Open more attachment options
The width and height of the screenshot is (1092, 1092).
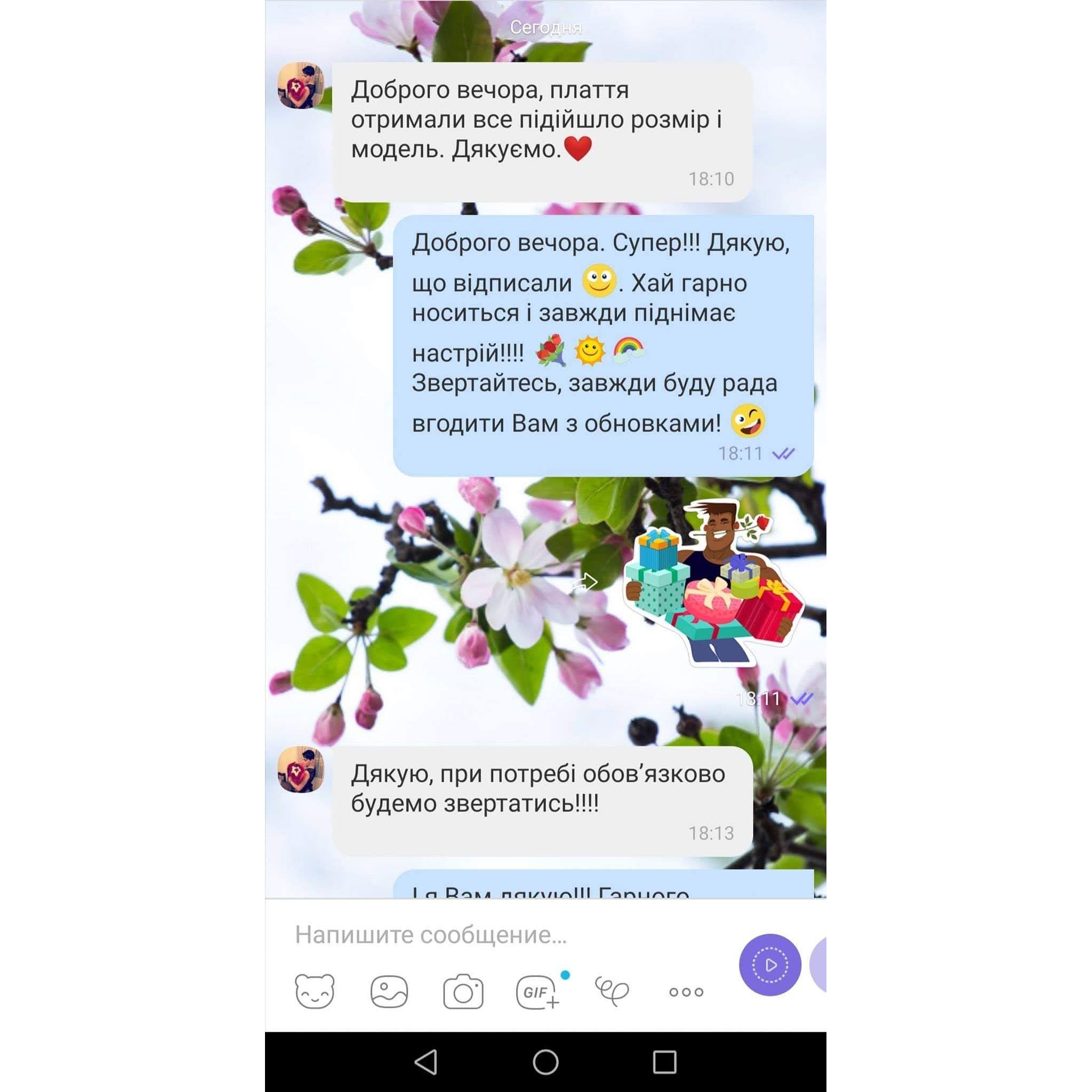(686, 992)
